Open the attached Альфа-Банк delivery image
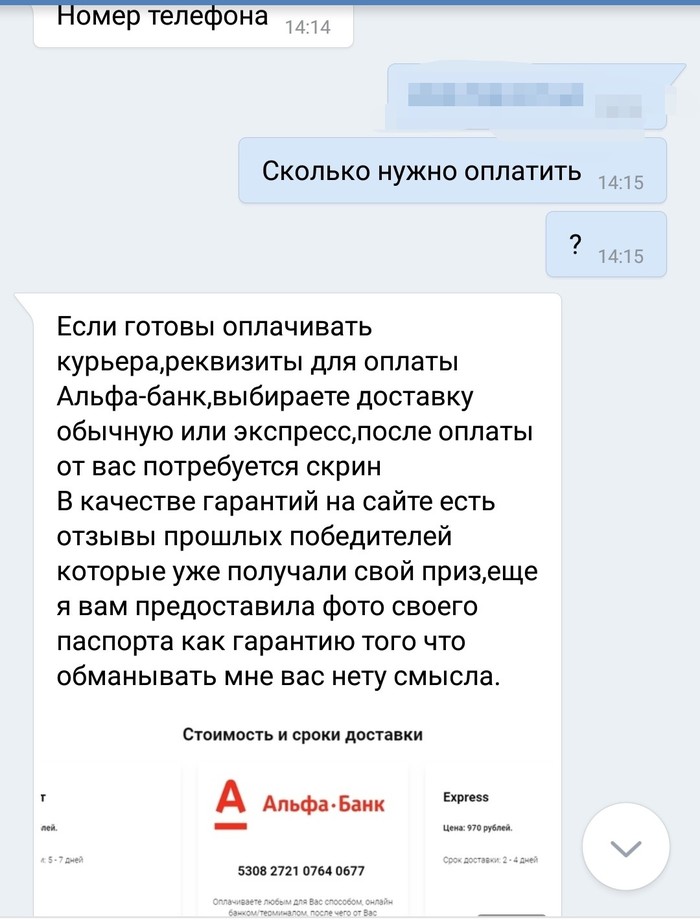The height and width of the screenshot is (924, 700). 302,820
